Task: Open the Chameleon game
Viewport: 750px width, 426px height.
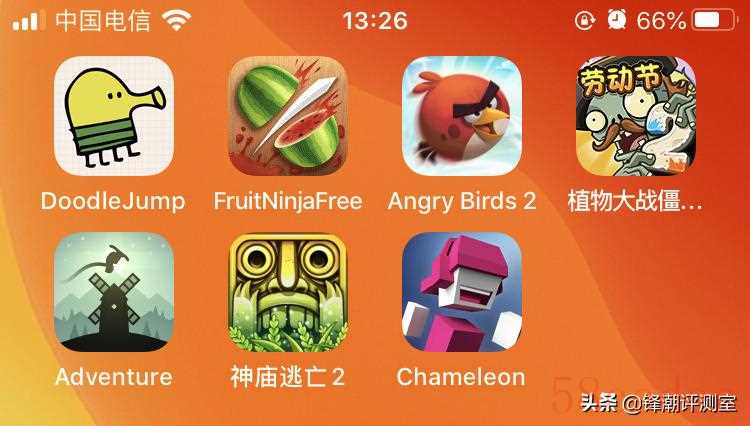Action: click(x=462, y=292)
